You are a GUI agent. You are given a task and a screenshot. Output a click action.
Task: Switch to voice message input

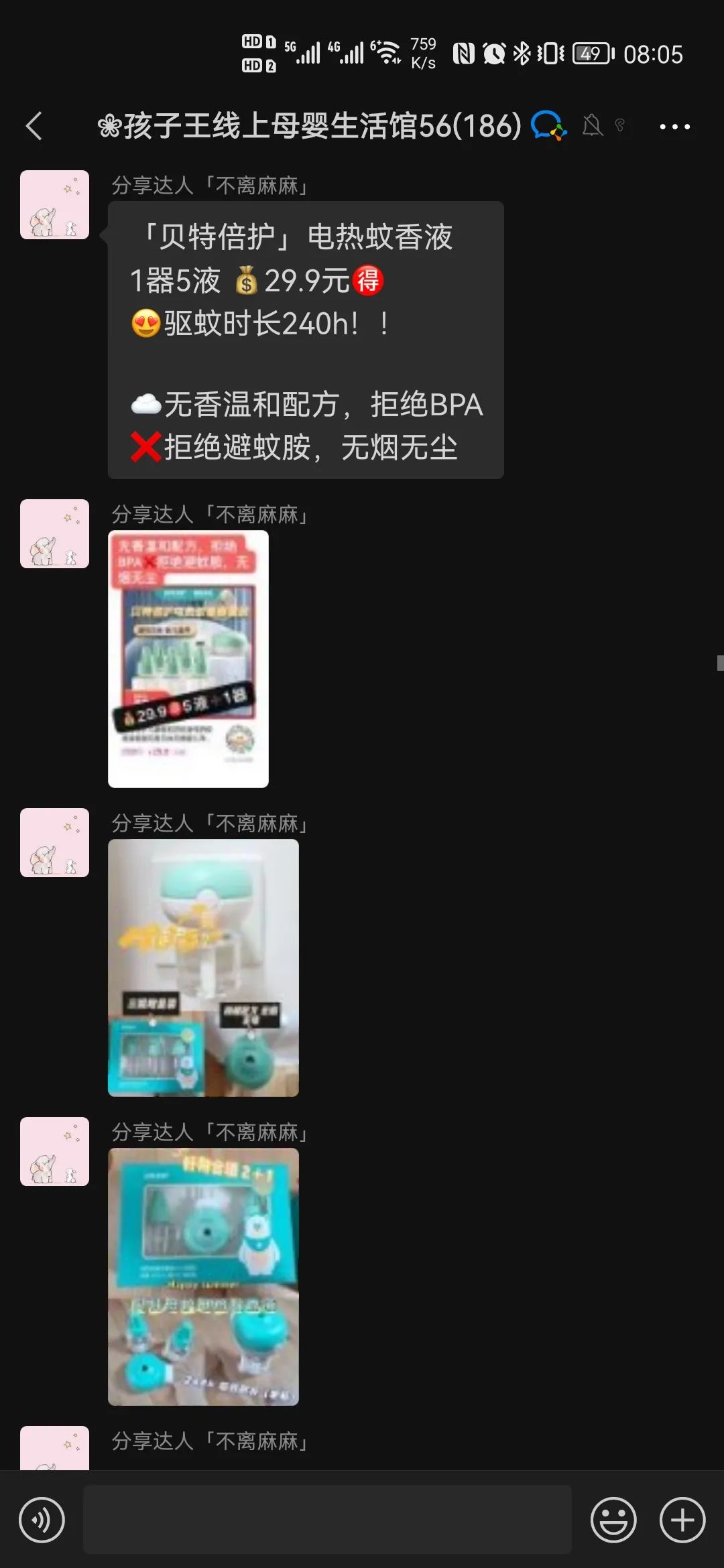tap(42, 1520)
